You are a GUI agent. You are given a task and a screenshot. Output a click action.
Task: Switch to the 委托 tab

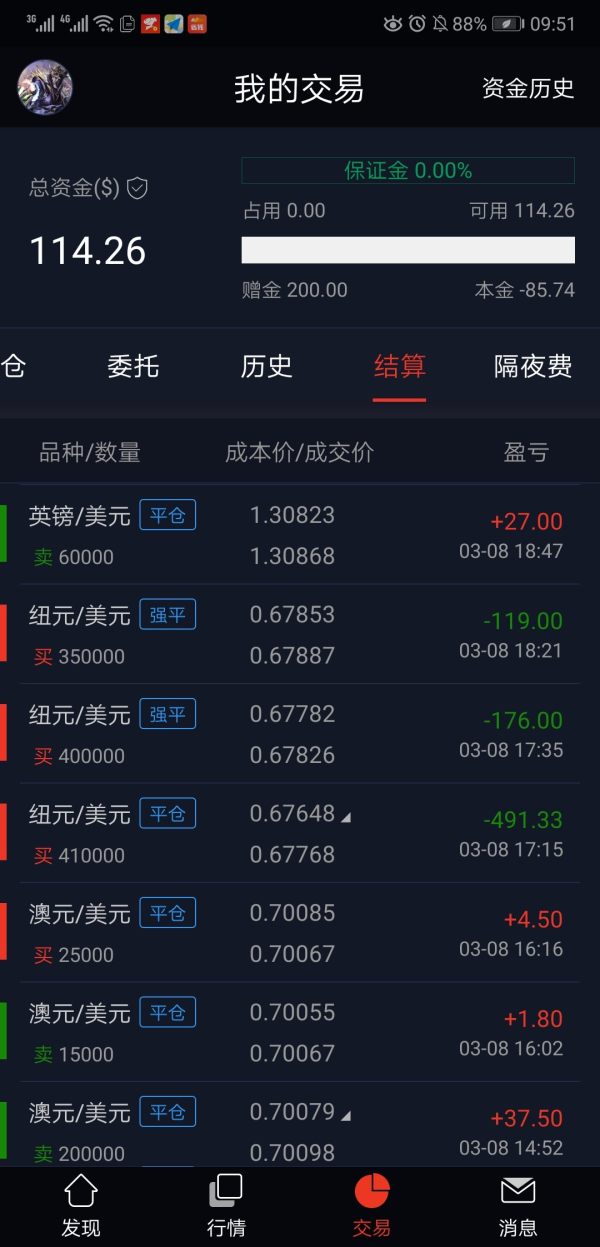pyautogui.click(x=133, y=367)
